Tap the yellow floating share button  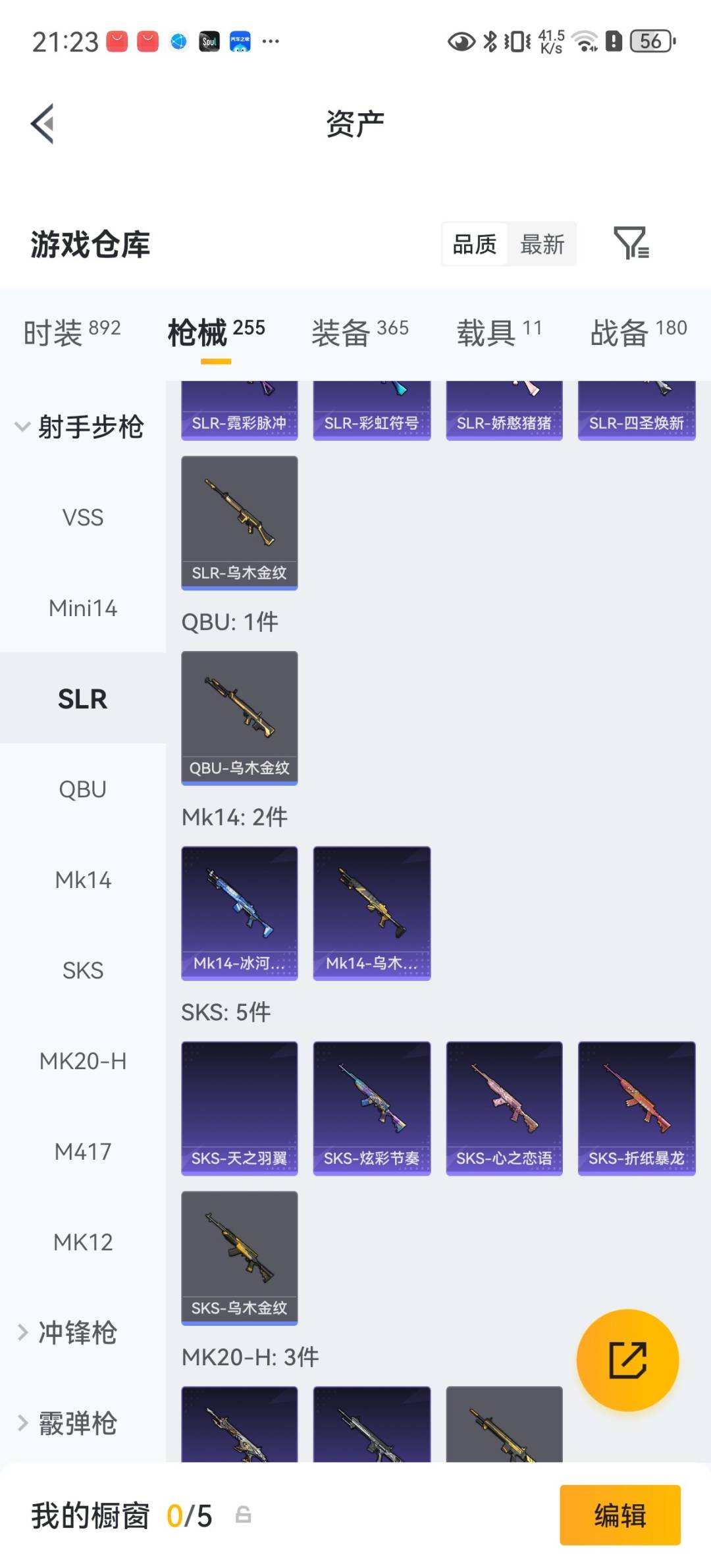pyautogui.click(x=627, y=1360)
